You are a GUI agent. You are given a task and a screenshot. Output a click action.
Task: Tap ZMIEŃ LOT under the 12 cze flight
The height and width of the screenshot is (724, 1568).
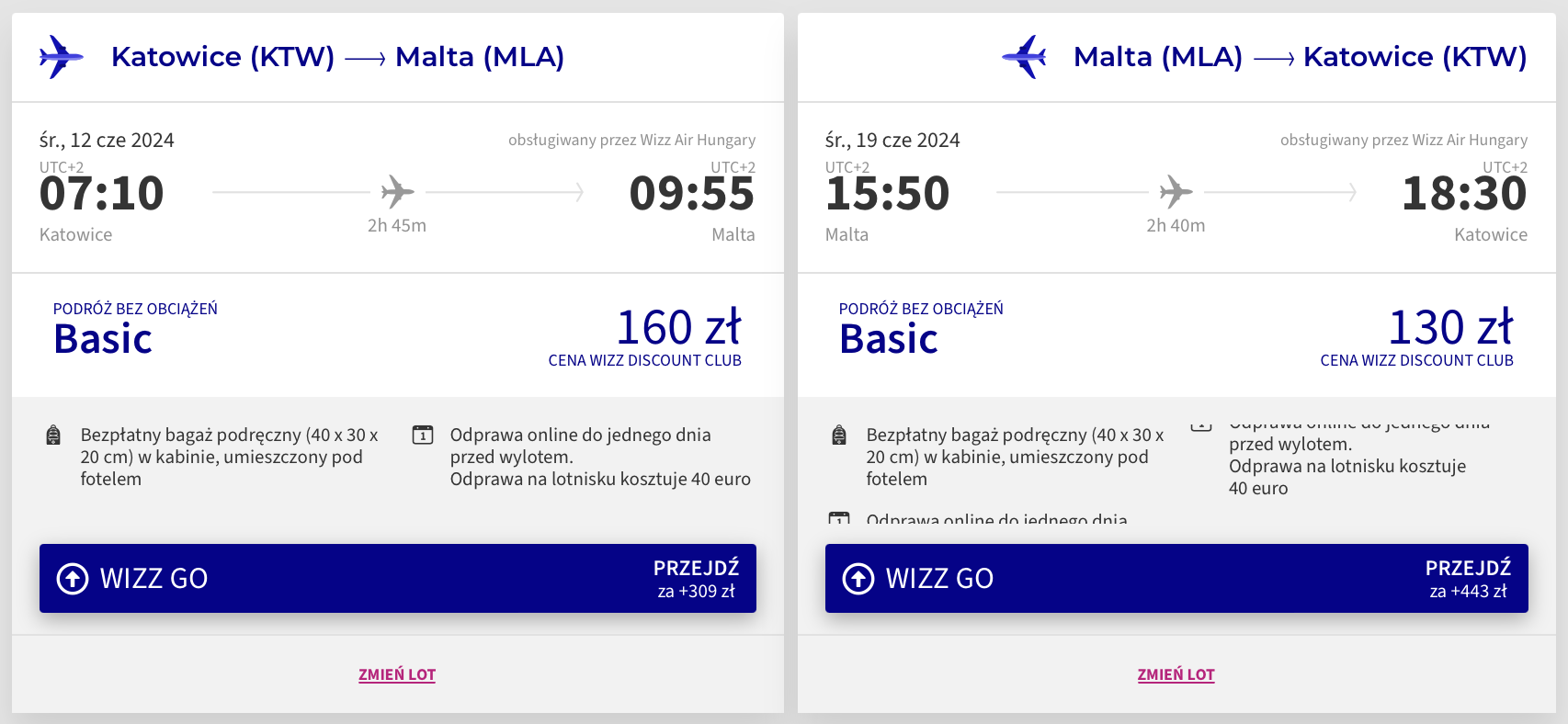(397, 674)
